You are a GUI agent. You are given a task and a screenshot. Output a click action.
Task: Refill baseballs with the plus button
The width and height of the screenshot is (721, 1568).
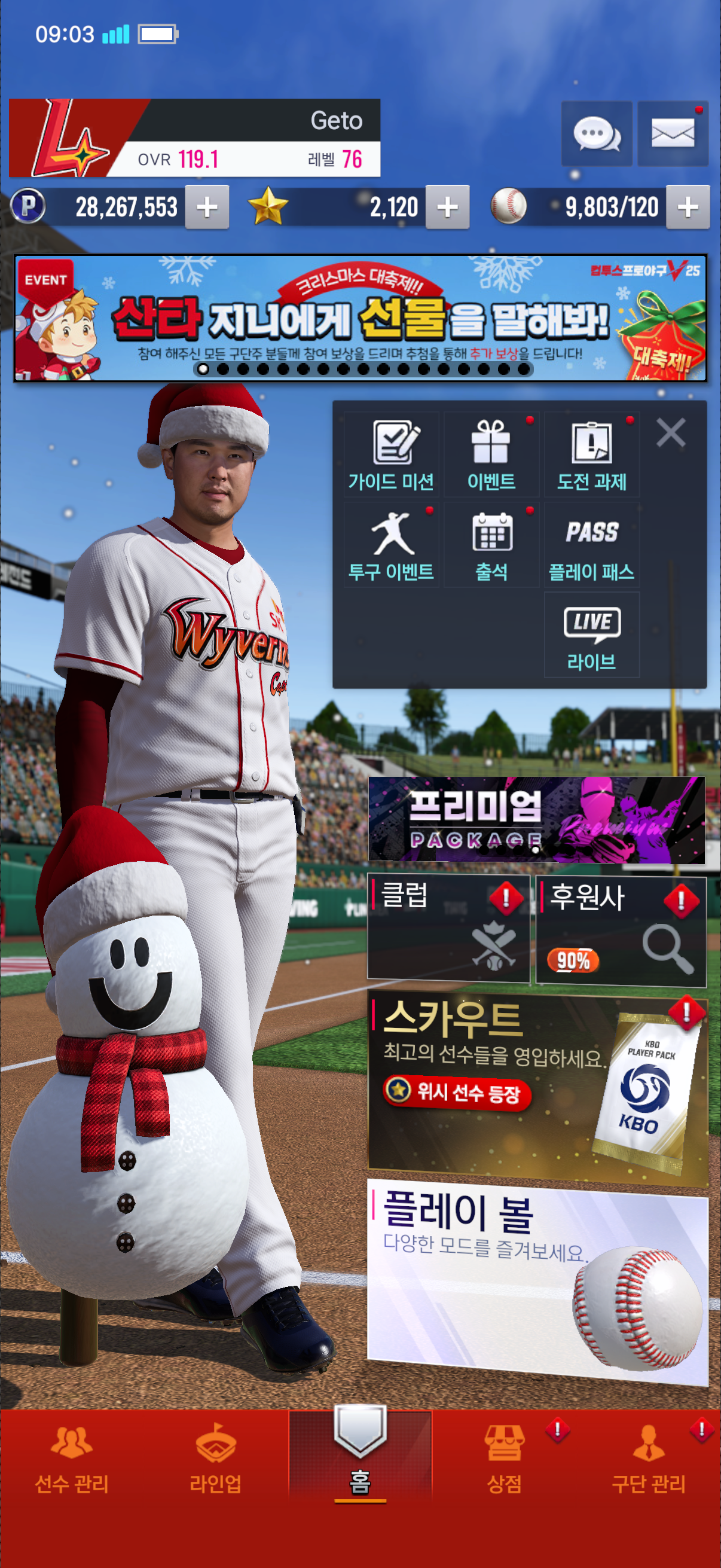pos(688,208)
